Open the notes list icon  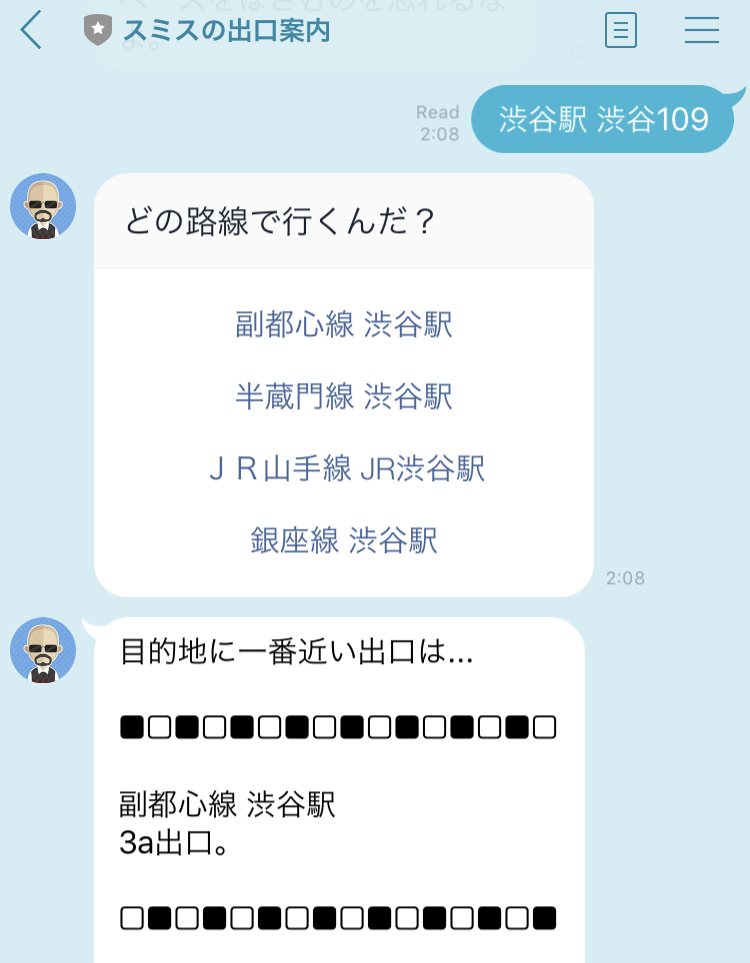click(621, 30)
